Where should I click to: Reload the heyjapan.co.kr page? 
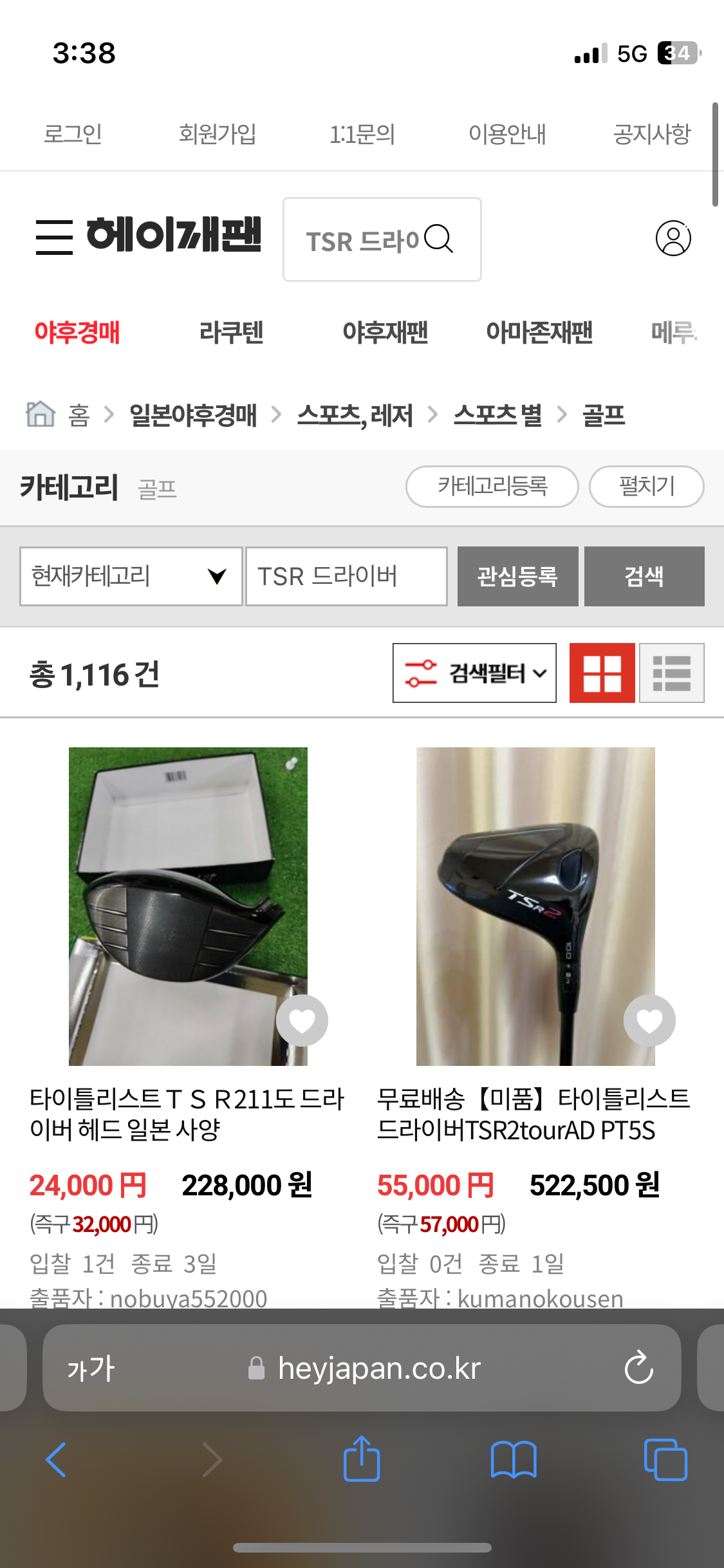(638, 1368)
